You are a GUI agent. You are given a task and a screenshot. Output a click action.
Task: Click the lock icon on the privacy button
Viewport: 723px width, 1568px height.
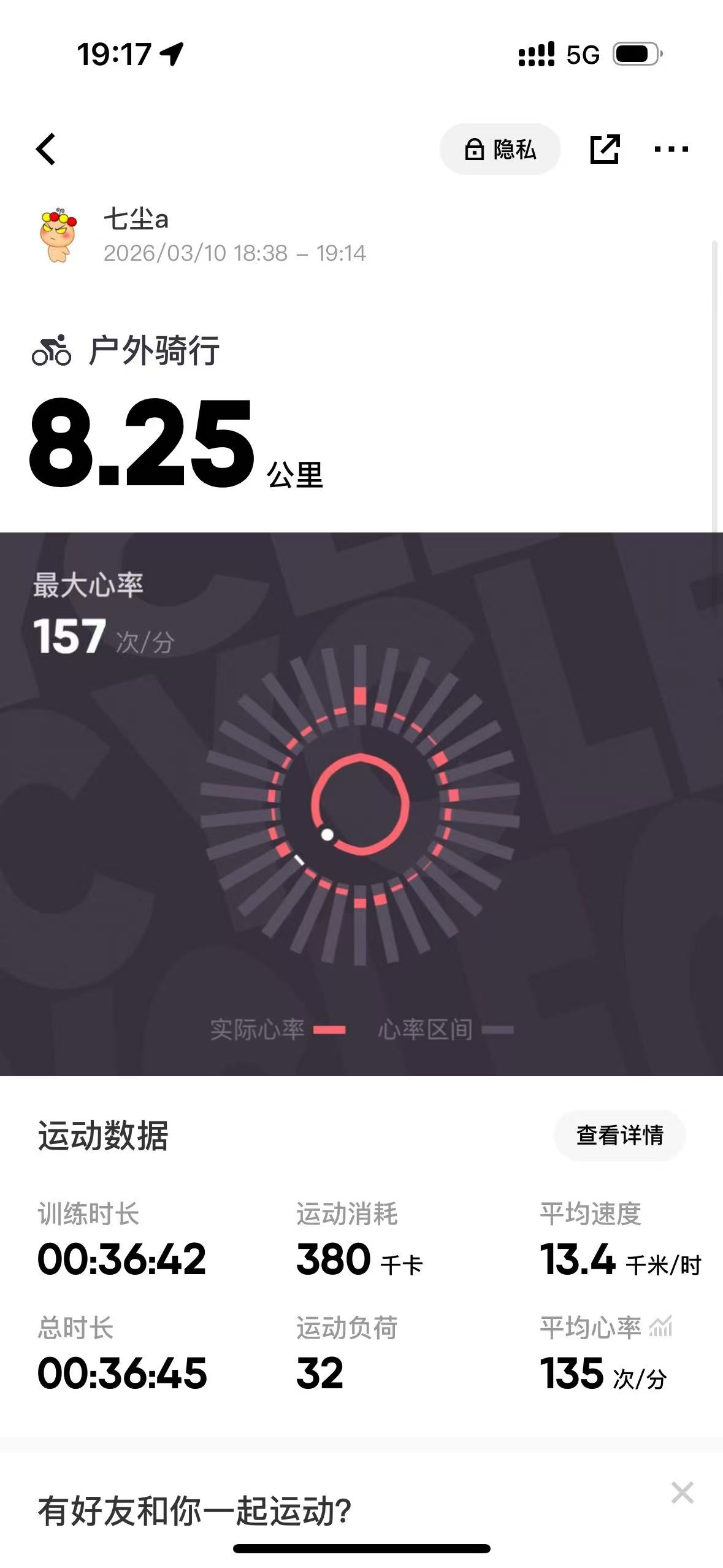(x=475, y=149)
